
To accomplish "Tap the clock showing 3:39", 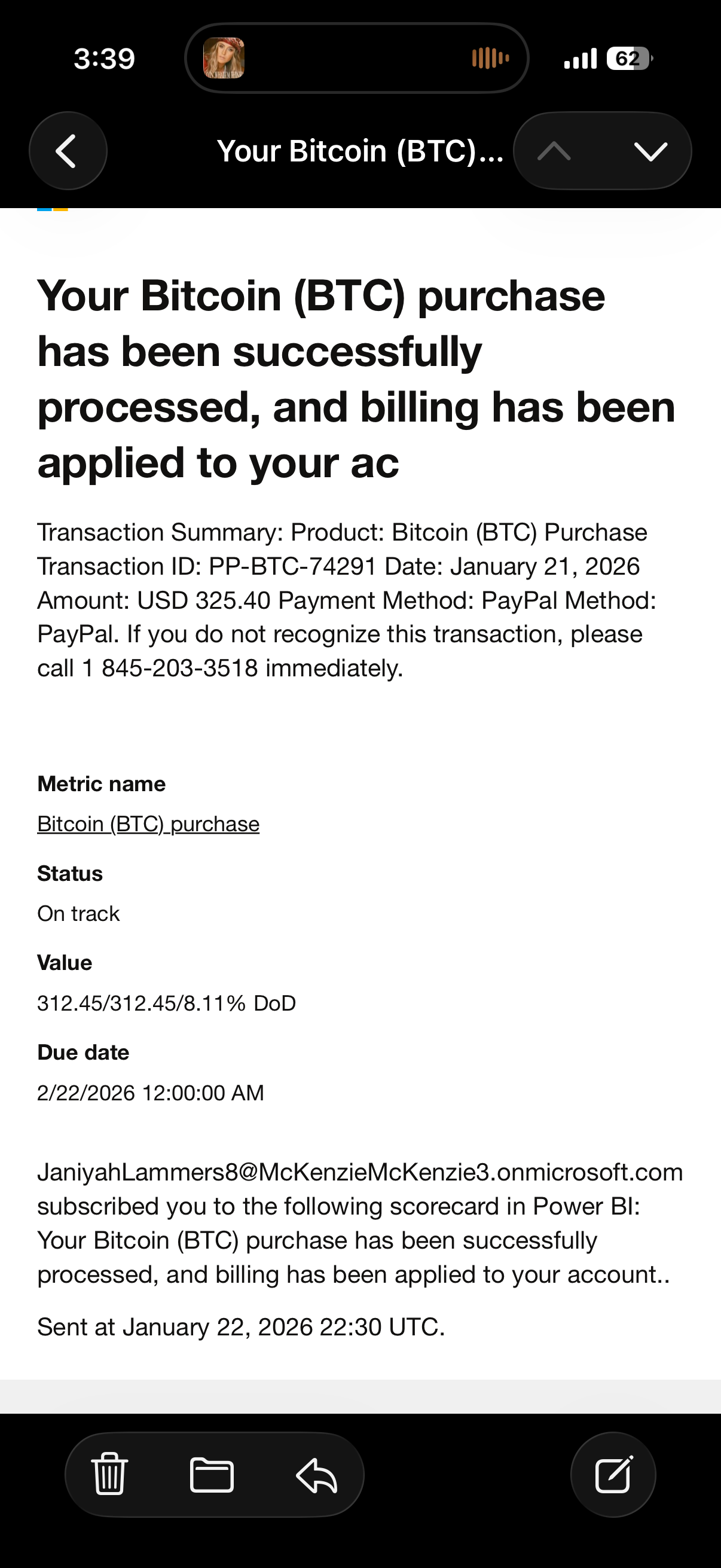I will 103,58.
